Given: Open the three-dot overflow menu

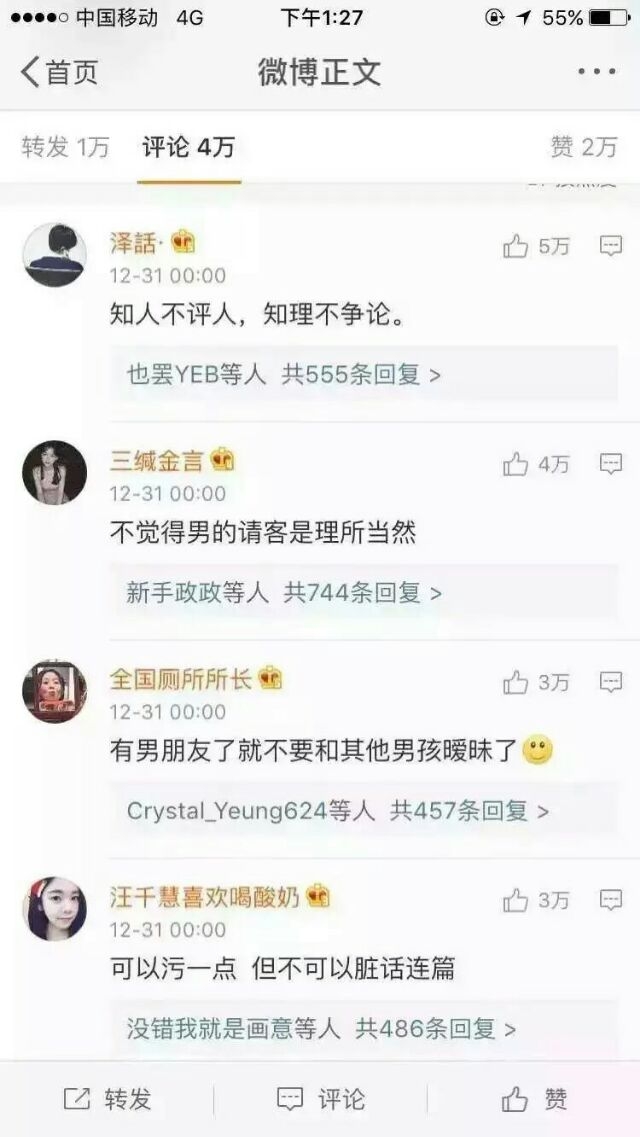Looking at the screenshot, I should pos(597,72).
